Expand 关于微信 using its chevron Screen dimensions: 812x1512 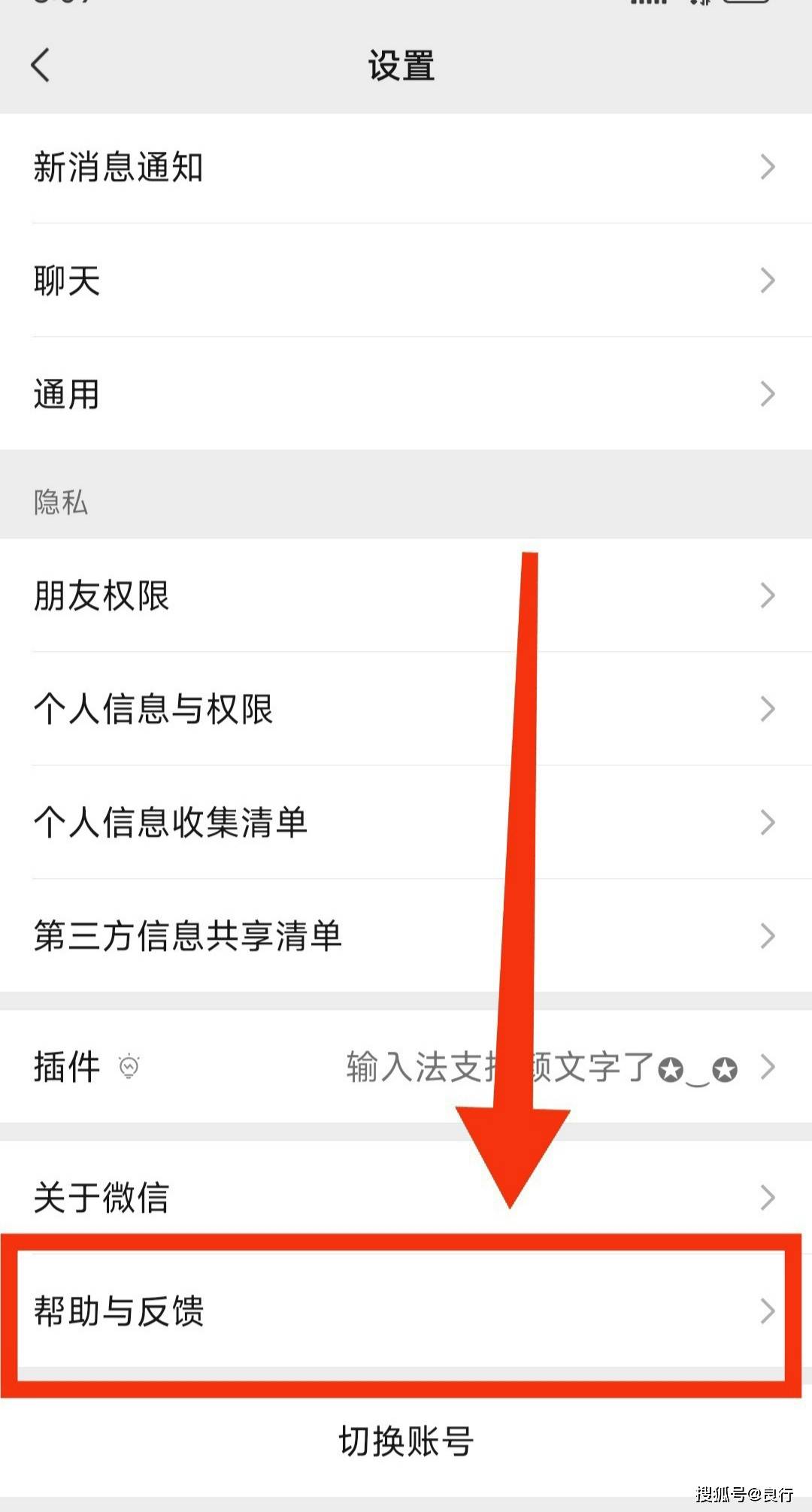[768, 1195]
